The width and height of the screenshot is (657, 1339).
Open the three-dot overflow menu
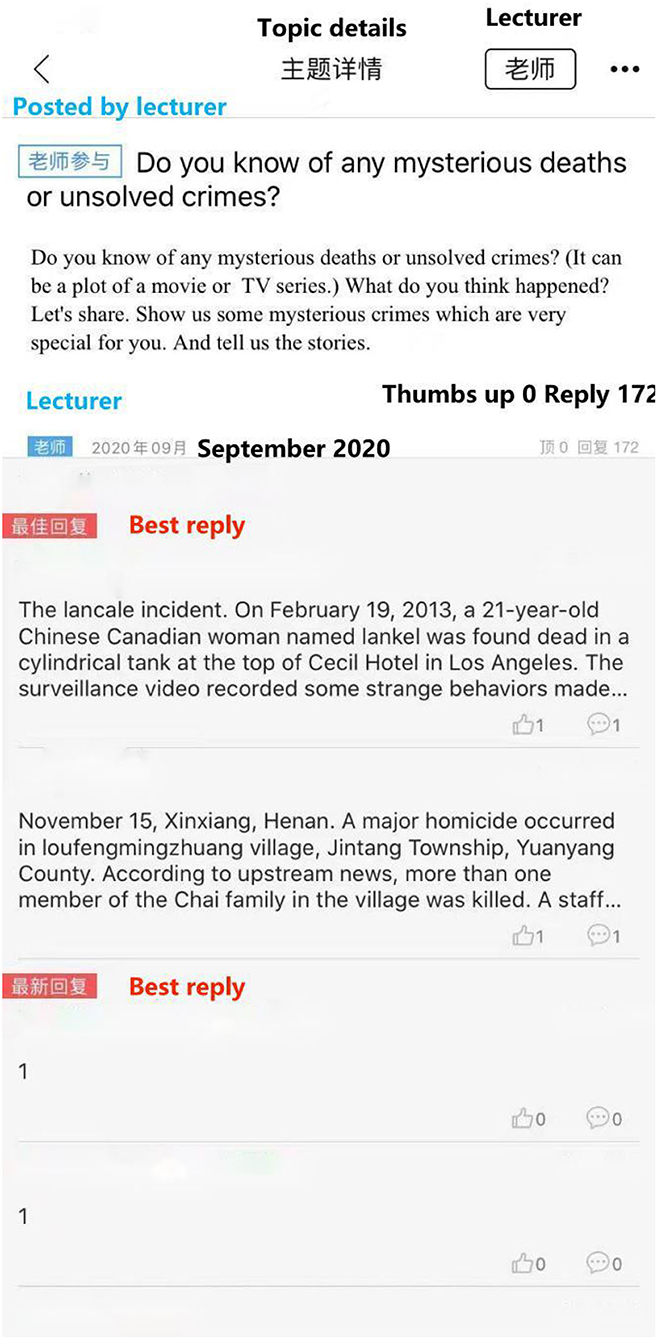coord(624,70)
